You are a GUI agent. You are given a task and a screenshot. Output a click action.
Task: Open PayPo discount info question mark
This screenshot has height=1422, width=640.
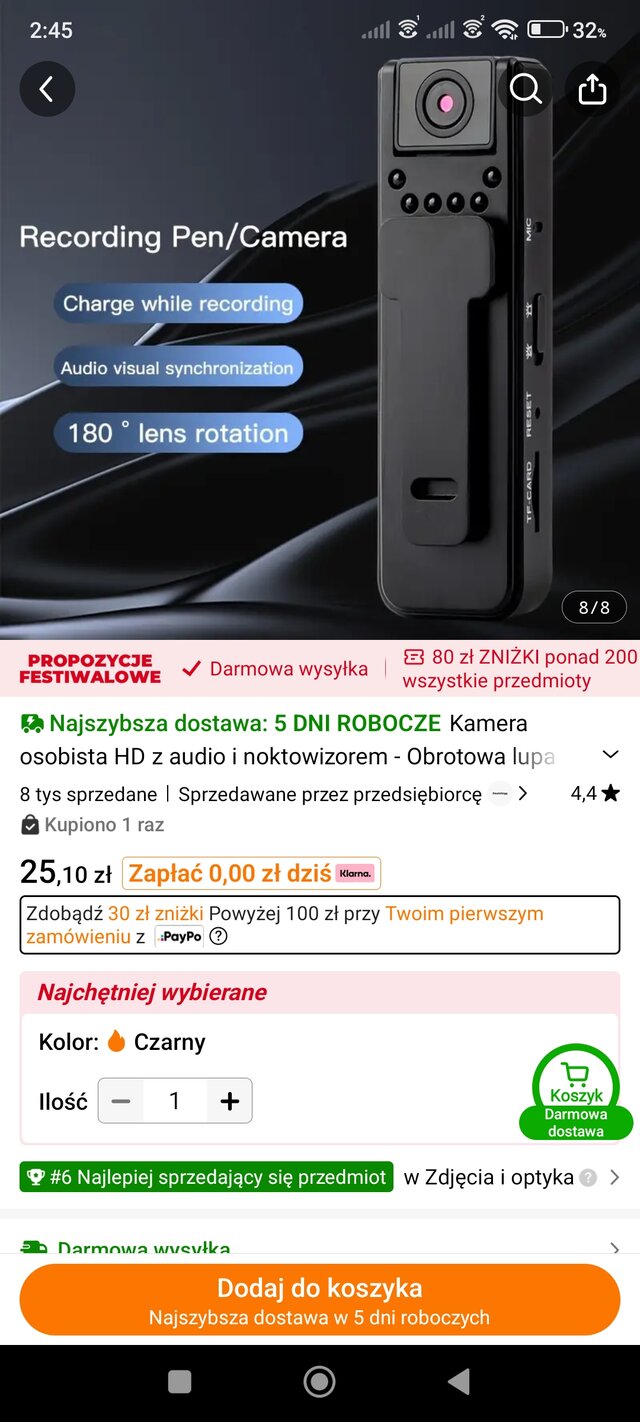click(x=218, y=937)
